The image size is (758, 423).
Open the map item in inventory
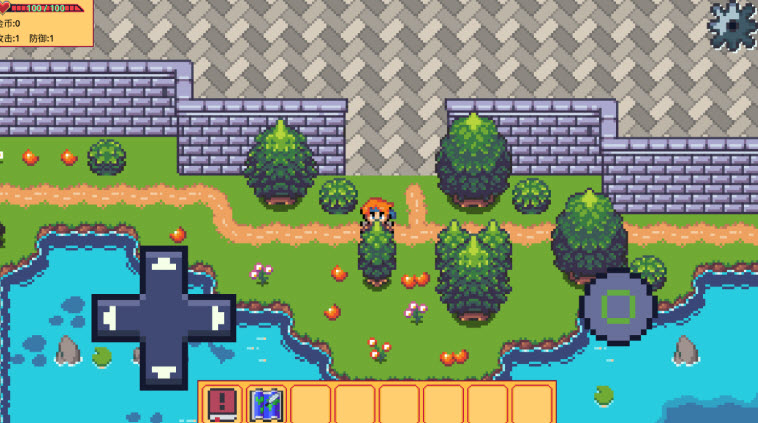click(266, 404)
